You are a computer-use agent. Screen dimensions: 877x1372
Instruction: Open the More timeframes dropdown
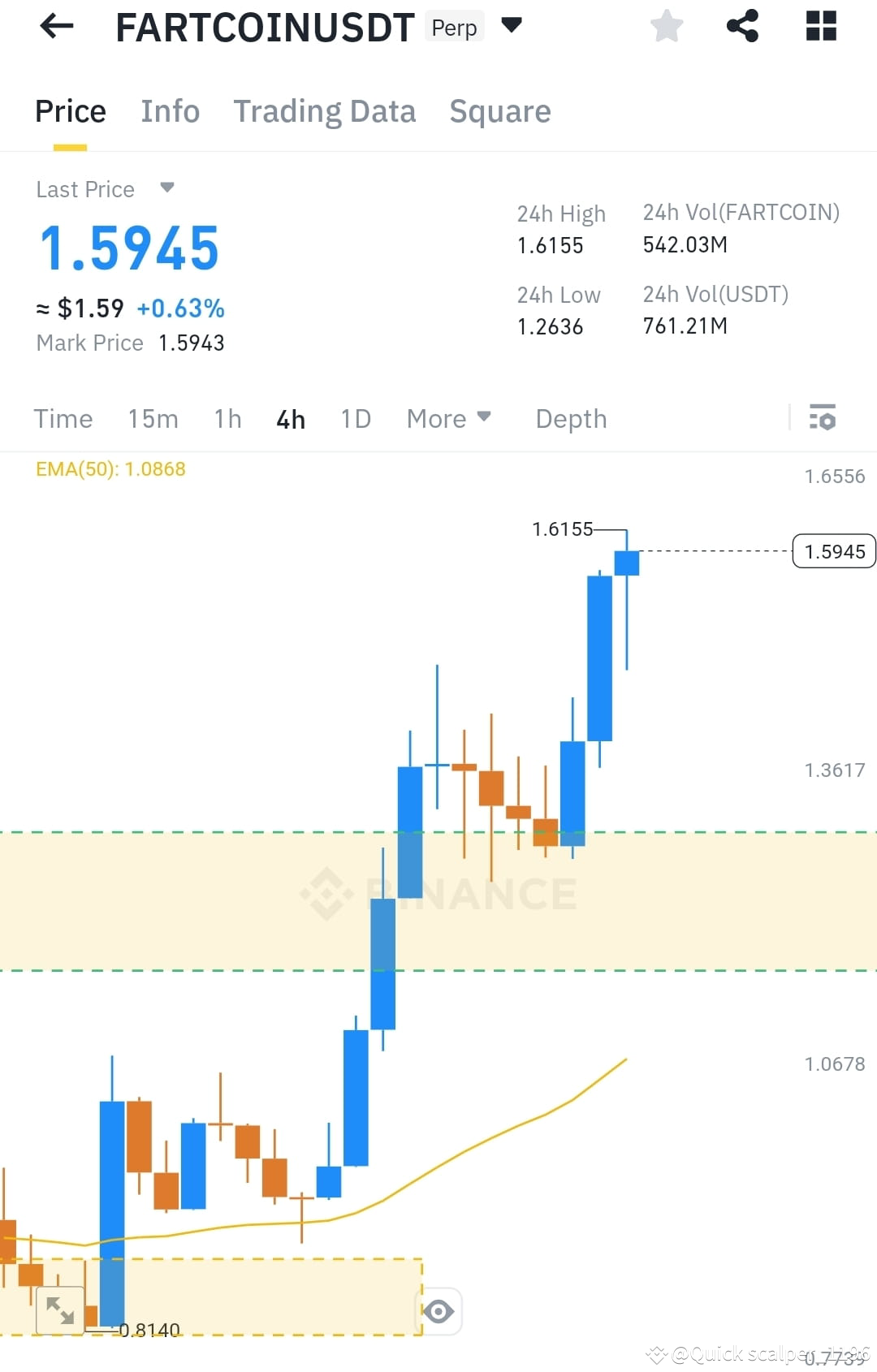tap(449, 418)
